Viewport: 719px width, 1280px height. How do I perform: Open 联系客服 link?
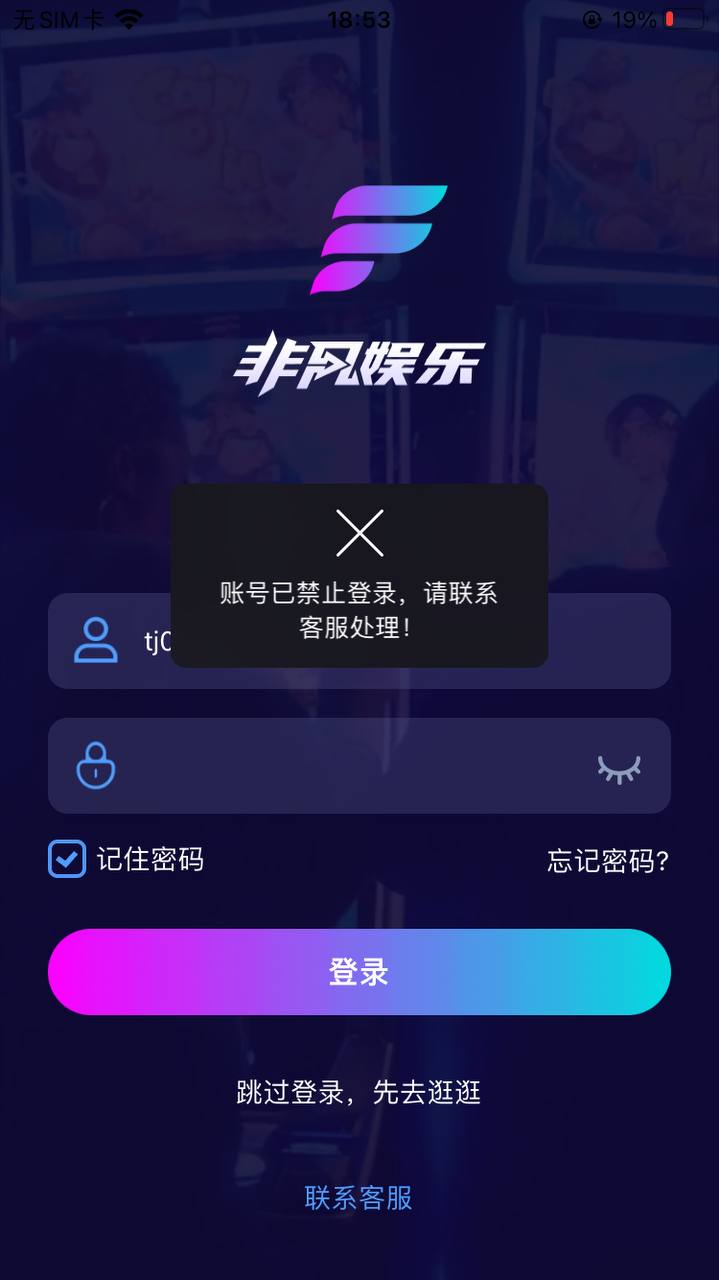(359, 1198)
